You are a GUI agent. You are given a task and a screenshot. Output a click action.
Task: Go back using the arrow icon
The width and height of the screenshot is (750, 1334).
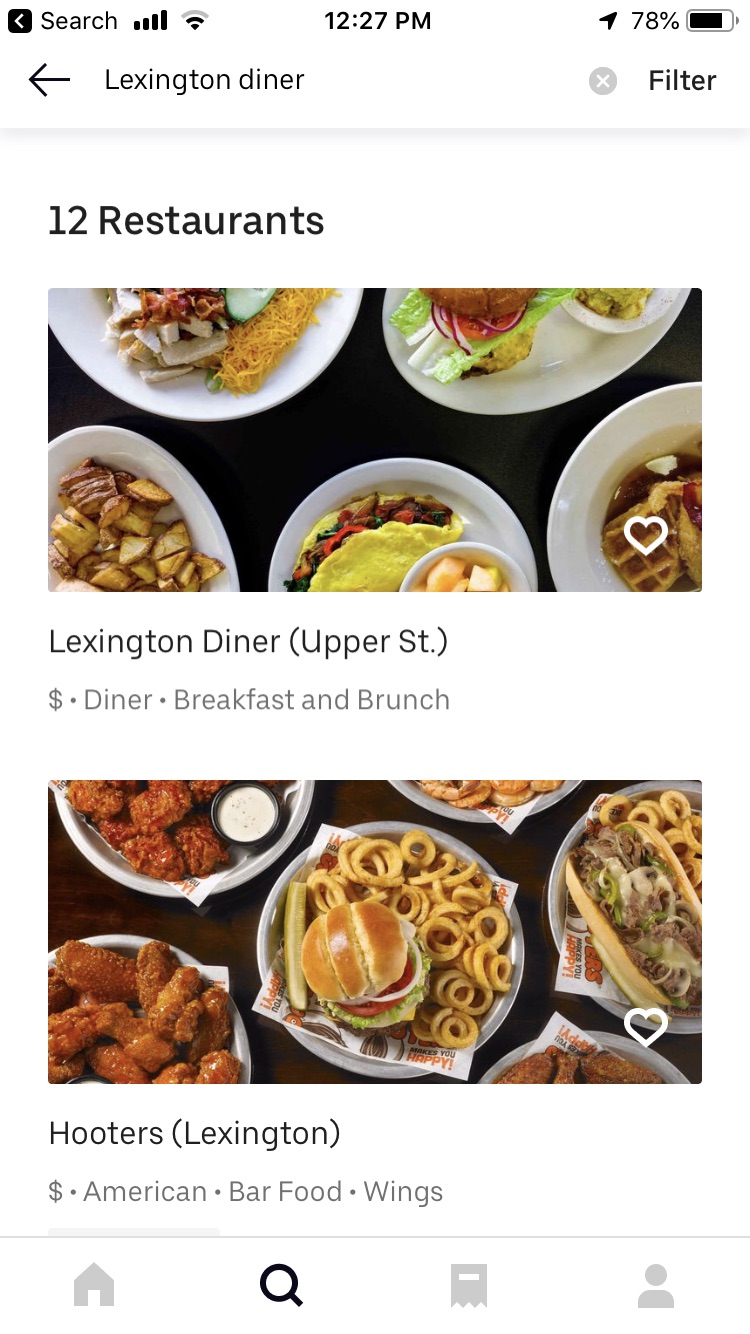(x=49, y=80)
